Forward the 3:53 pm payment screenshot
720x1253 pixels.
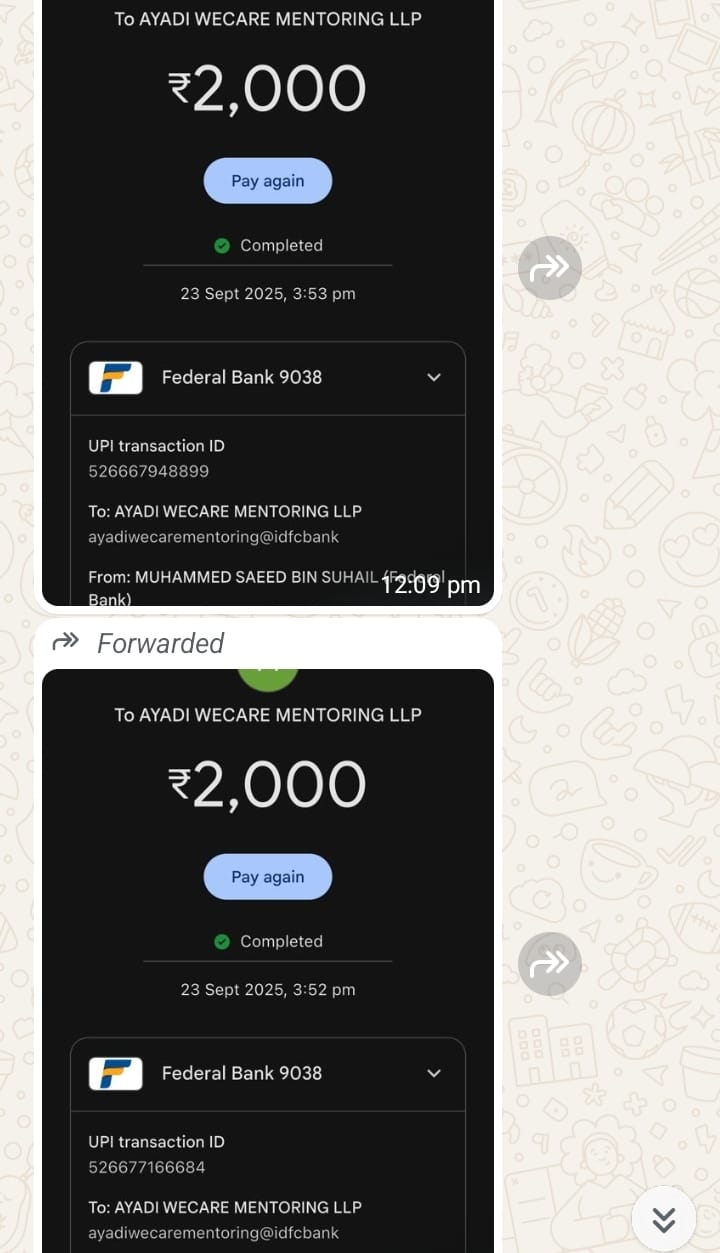549,267
